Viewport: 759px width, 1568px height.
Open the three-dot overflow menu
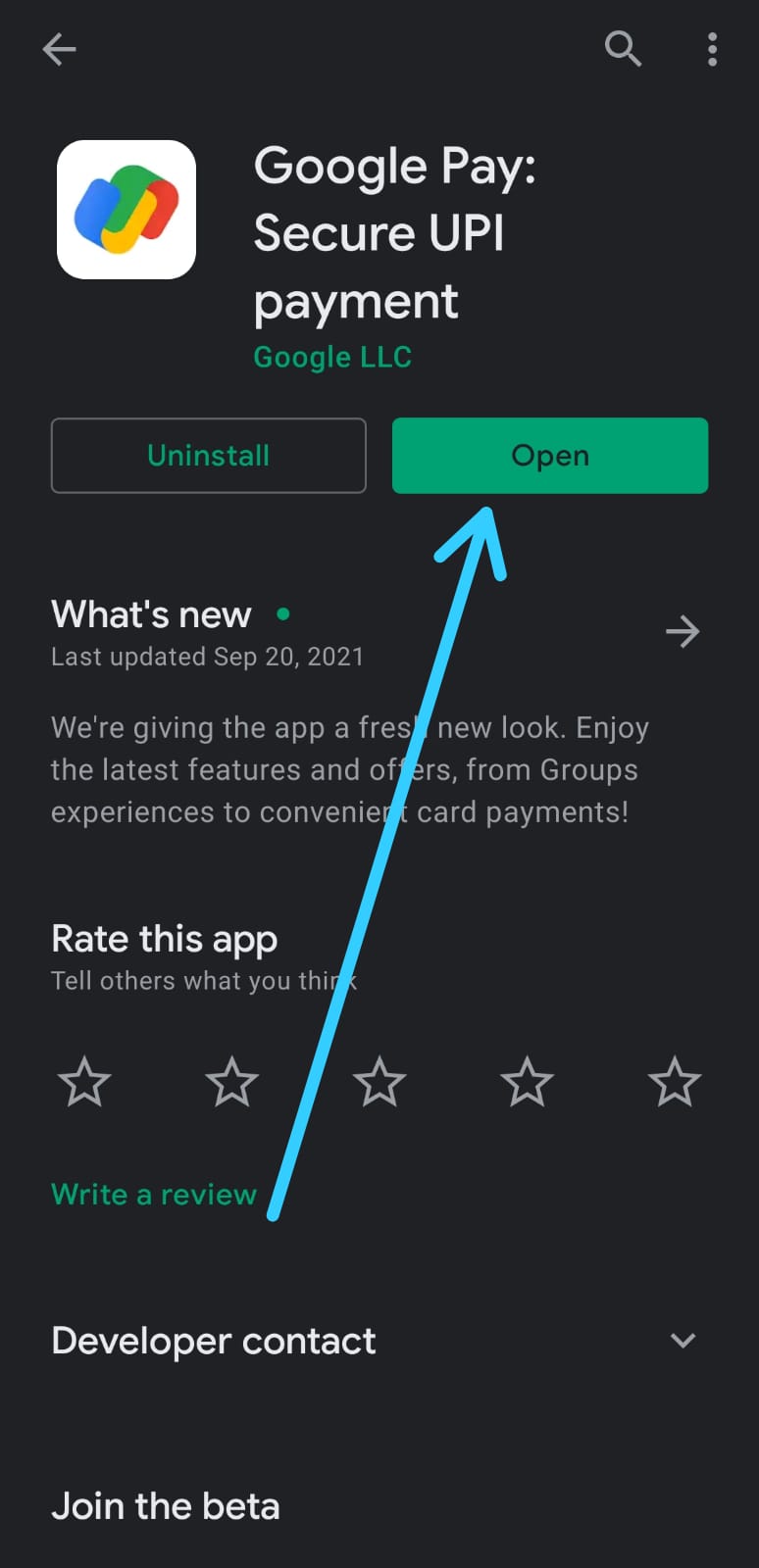coord(712,49)
